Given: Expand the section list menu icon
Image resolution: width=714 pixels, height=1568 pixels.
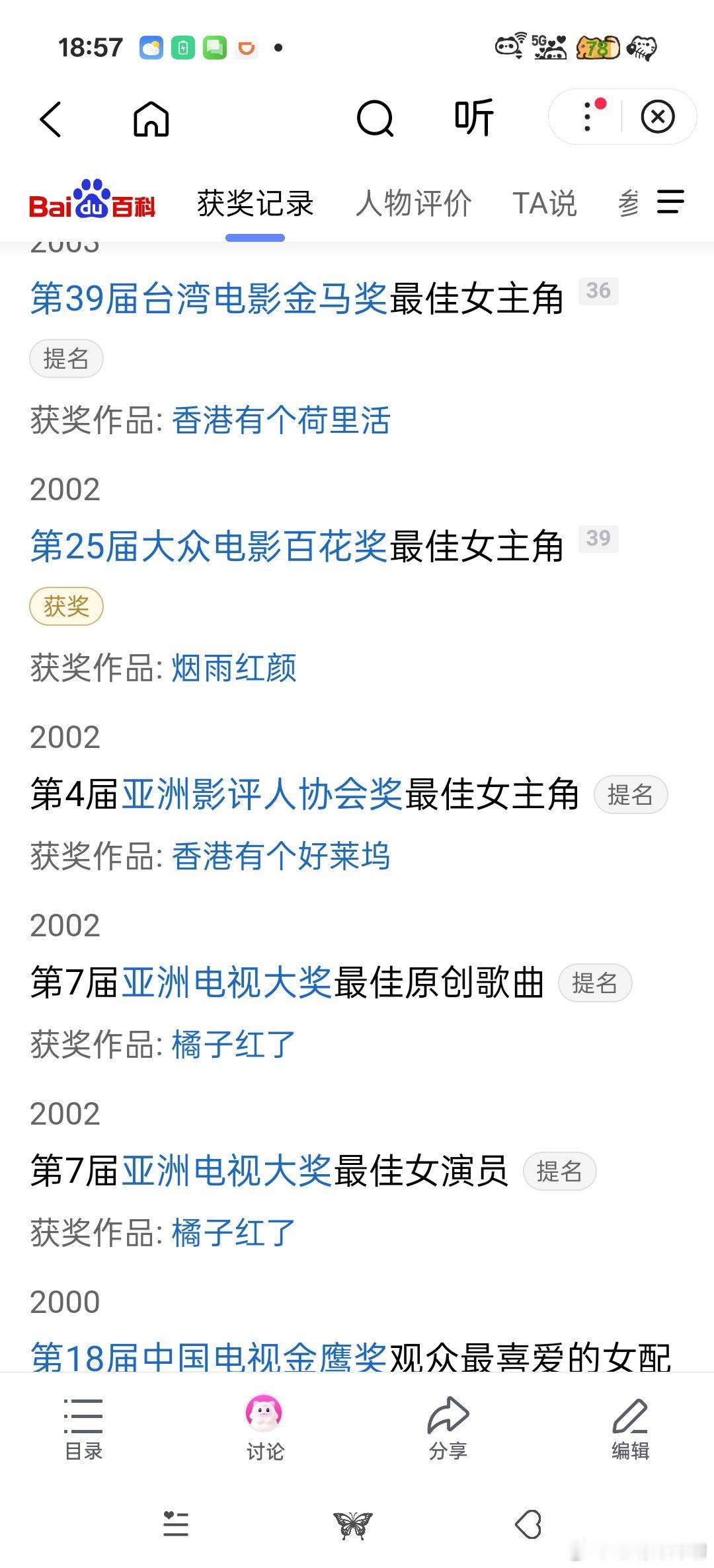Looking at the screenshot, I should [670, 202].
